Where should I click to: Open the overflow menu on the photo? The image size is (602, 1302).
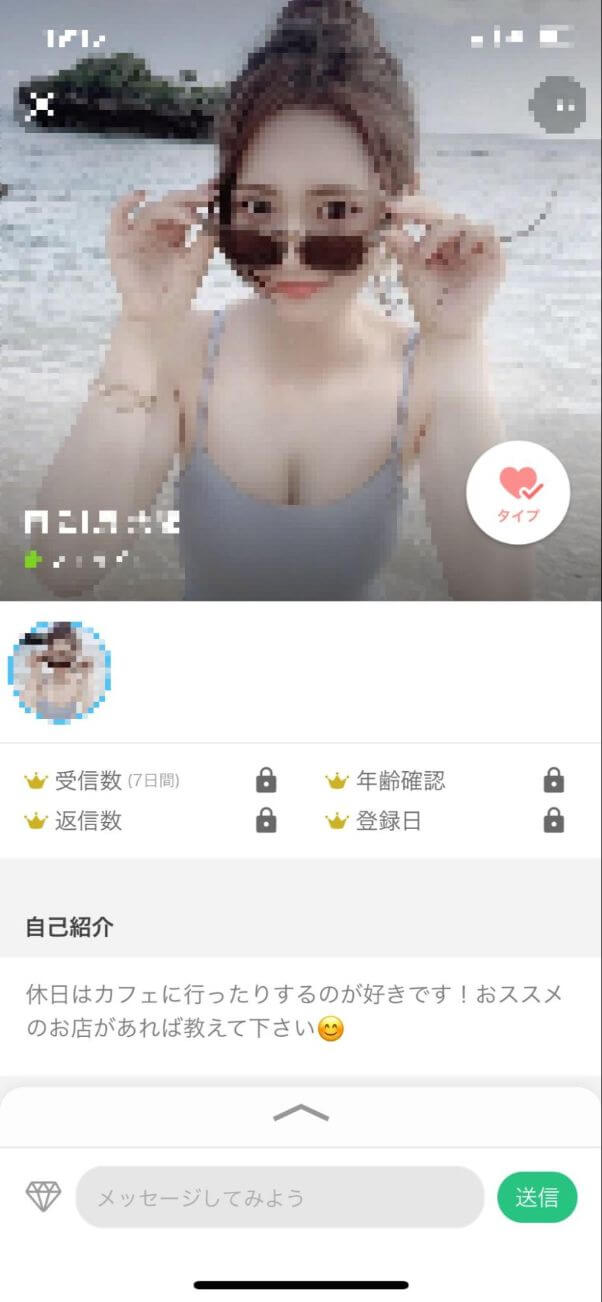tap(558, 105)
